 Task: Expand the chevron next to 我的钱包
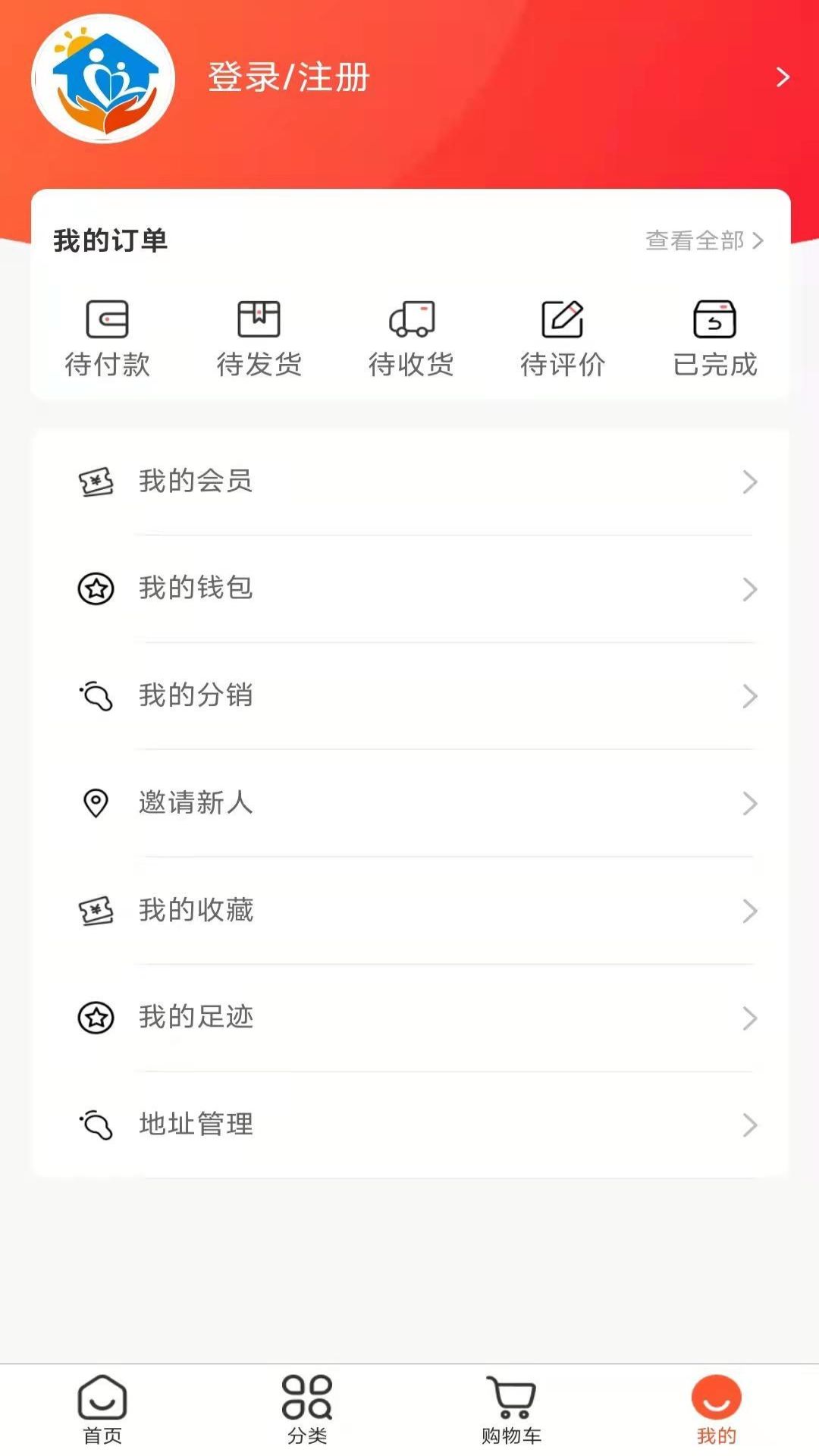tap(751, 589)
